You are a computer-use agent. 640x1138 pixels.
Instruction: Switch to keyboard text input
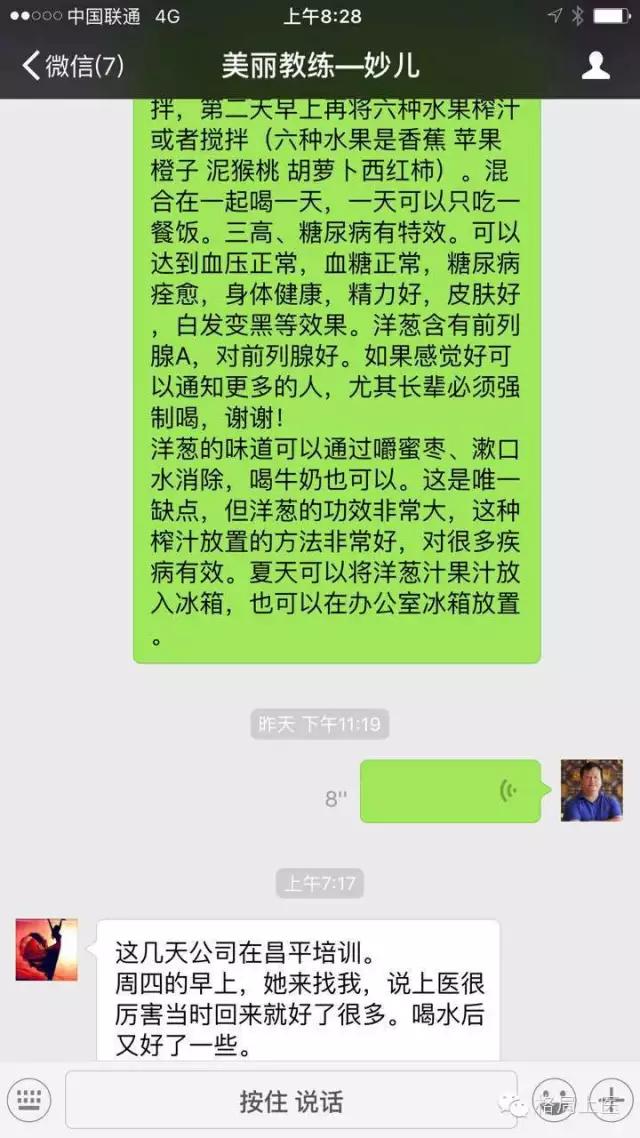(29, 1100)
